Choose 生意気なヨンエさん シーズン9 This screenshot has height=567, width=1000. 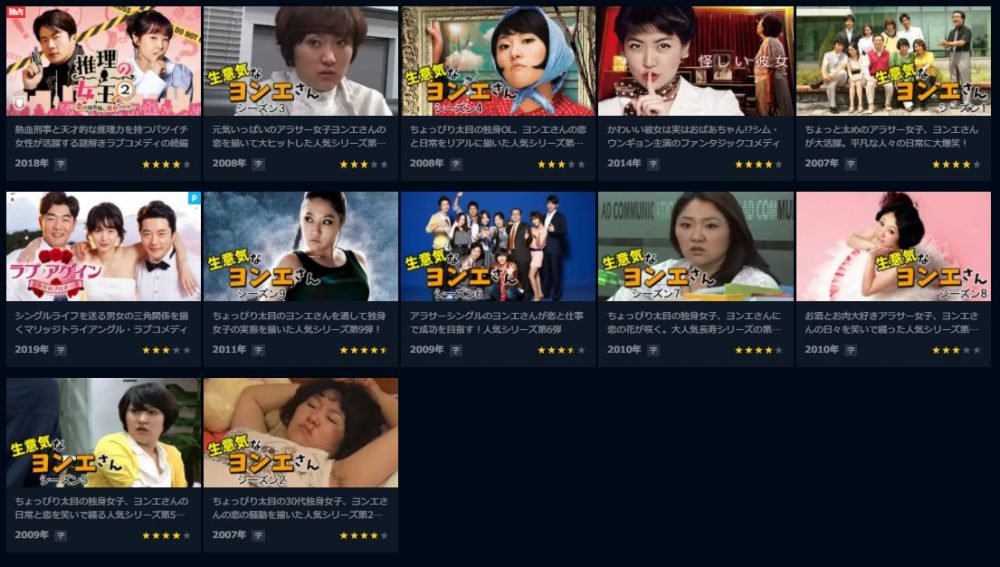300,247
